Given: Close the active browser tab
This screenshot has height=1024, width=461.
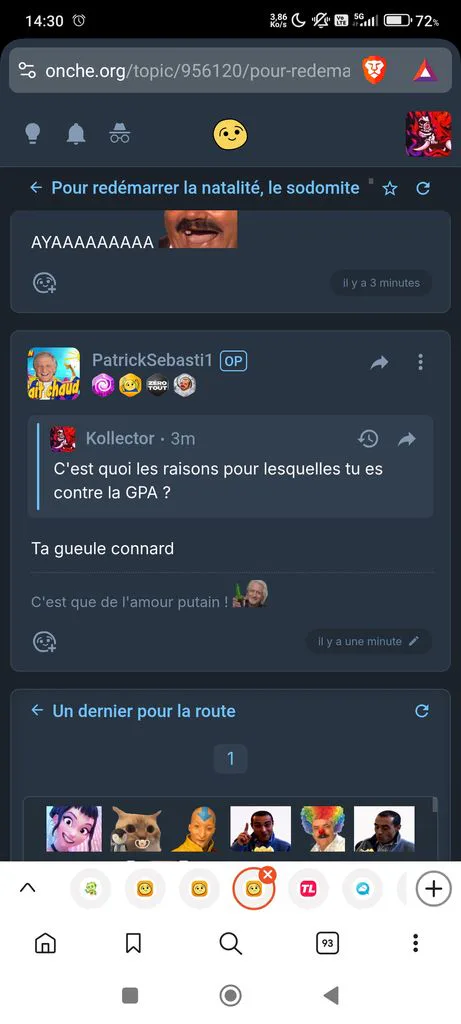Looking at the screenshot, I should point(268,874).
